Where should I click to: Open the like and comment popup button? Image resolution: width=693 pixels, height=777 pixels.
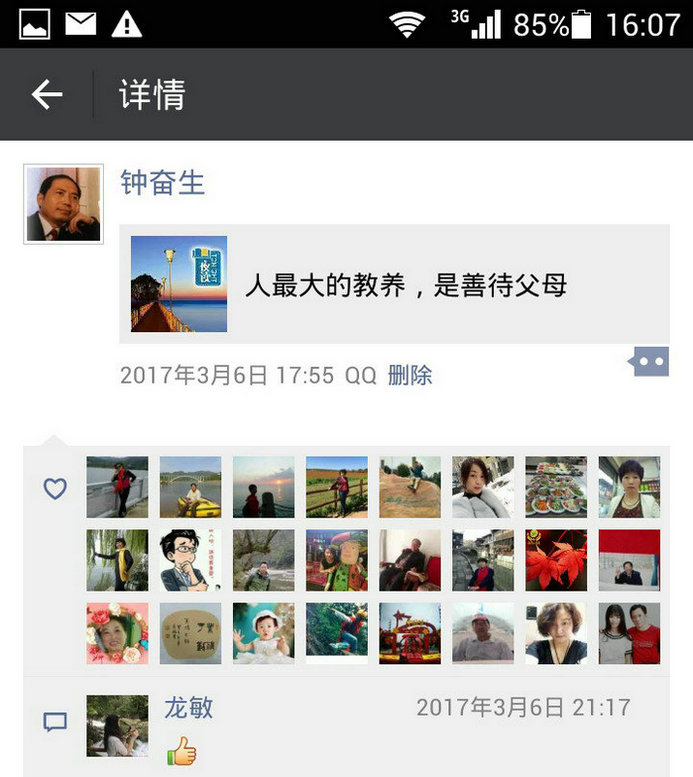tap(650, 362)
